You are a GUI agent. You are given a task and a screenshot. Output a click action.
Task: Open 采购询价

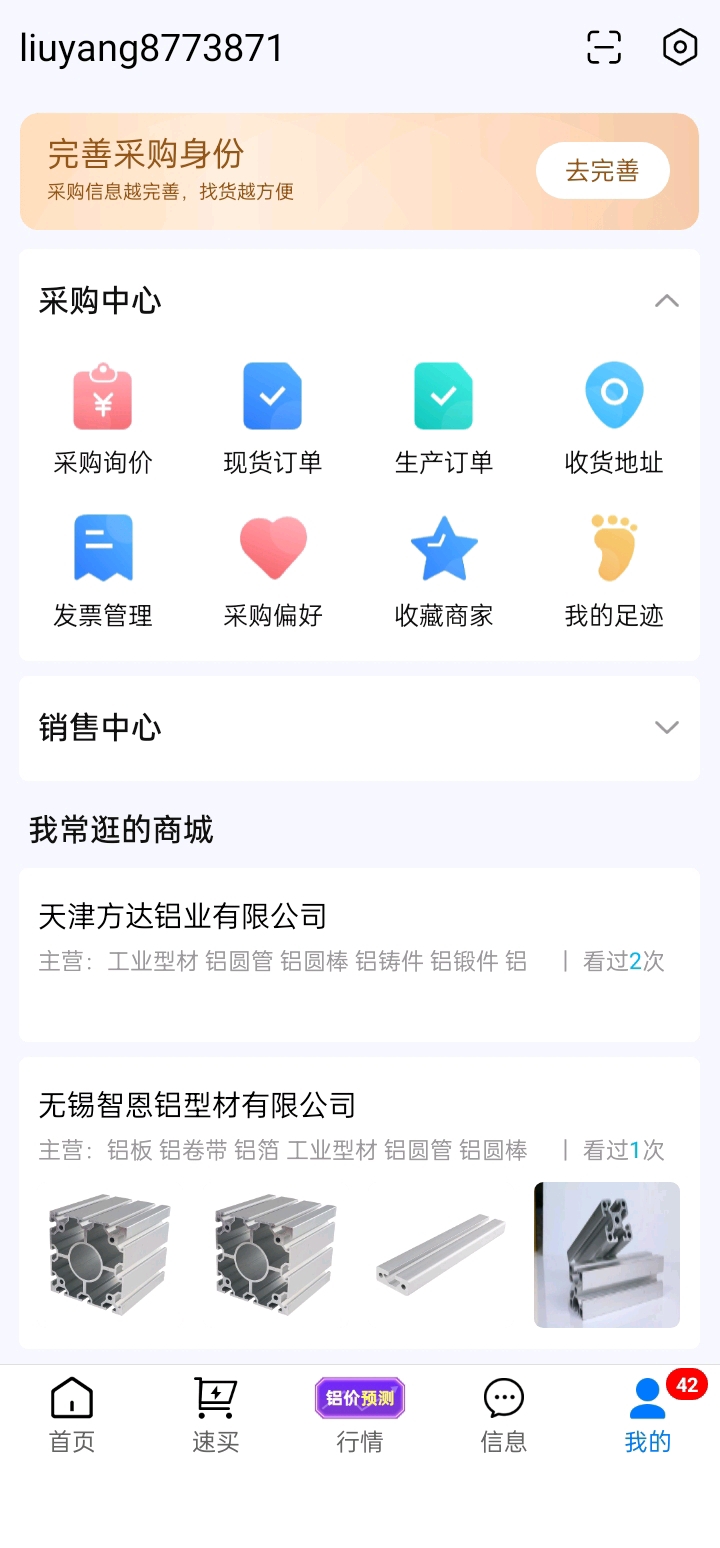coord(103,420)
